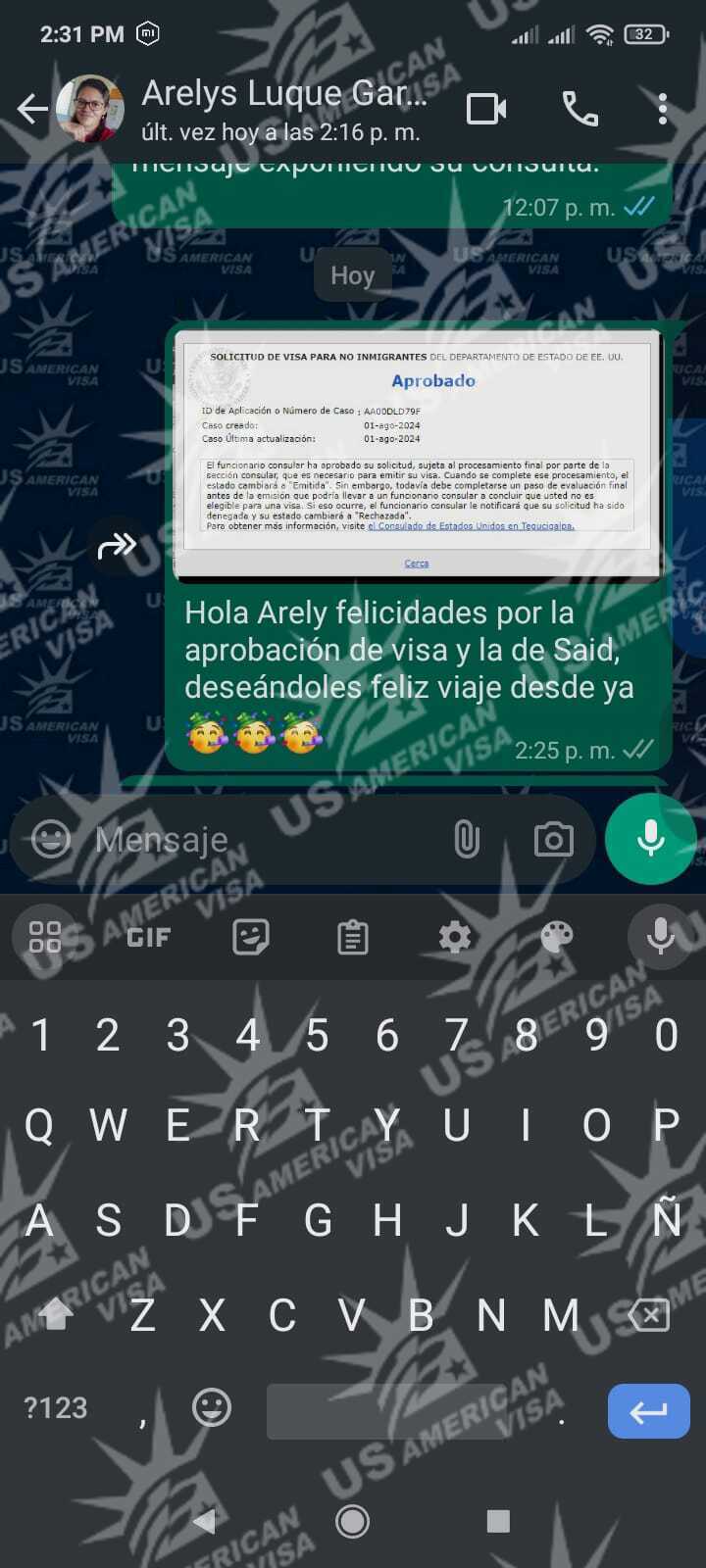This screenshot has height=1568, width=706.
Task: Open keyboard settings gear
Action: (455, 938)
